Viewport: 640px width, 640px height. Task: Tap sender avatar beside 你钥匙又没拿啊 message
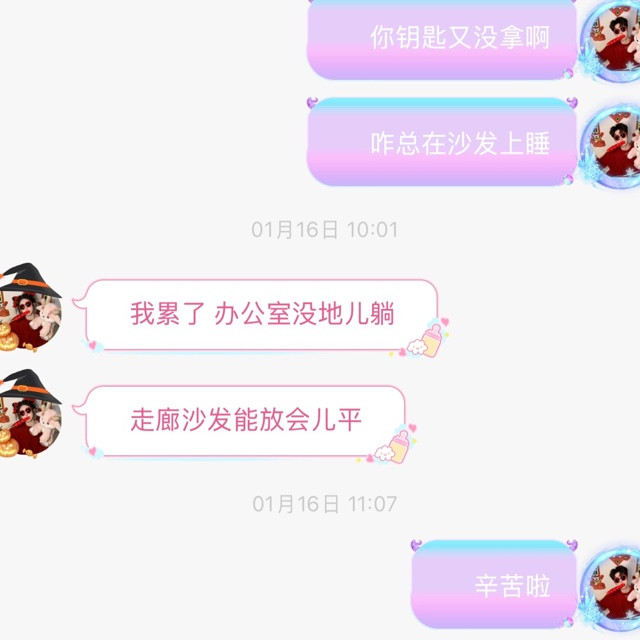click(611, 41)
